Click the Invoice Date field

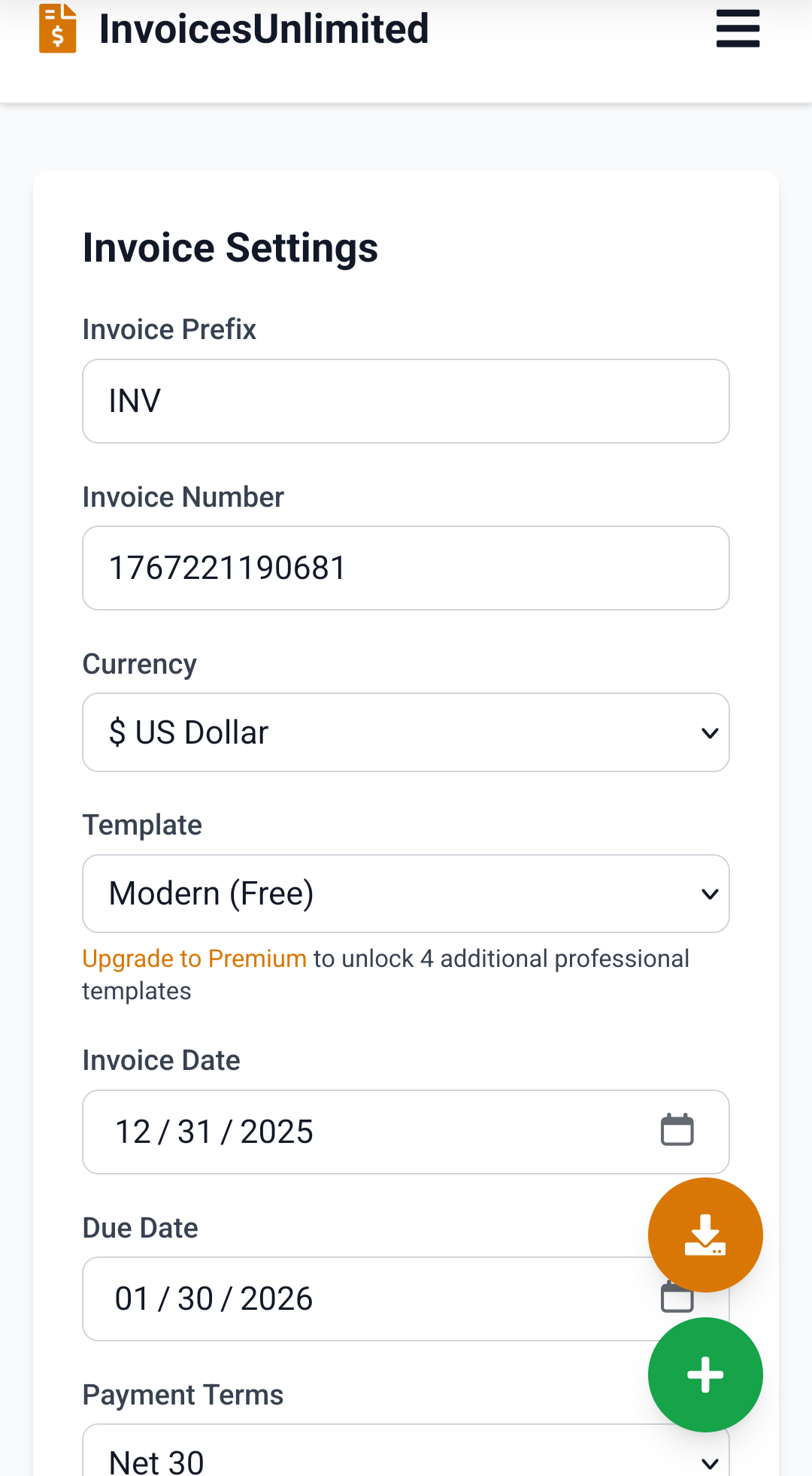tap(338, 1132)
